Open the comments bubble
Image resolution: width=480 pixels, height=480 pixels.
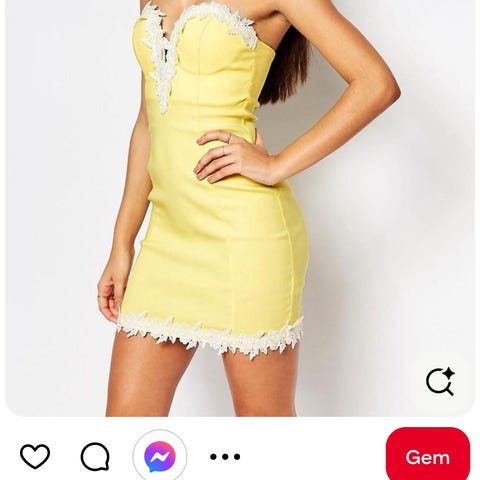tap(95, 456)
